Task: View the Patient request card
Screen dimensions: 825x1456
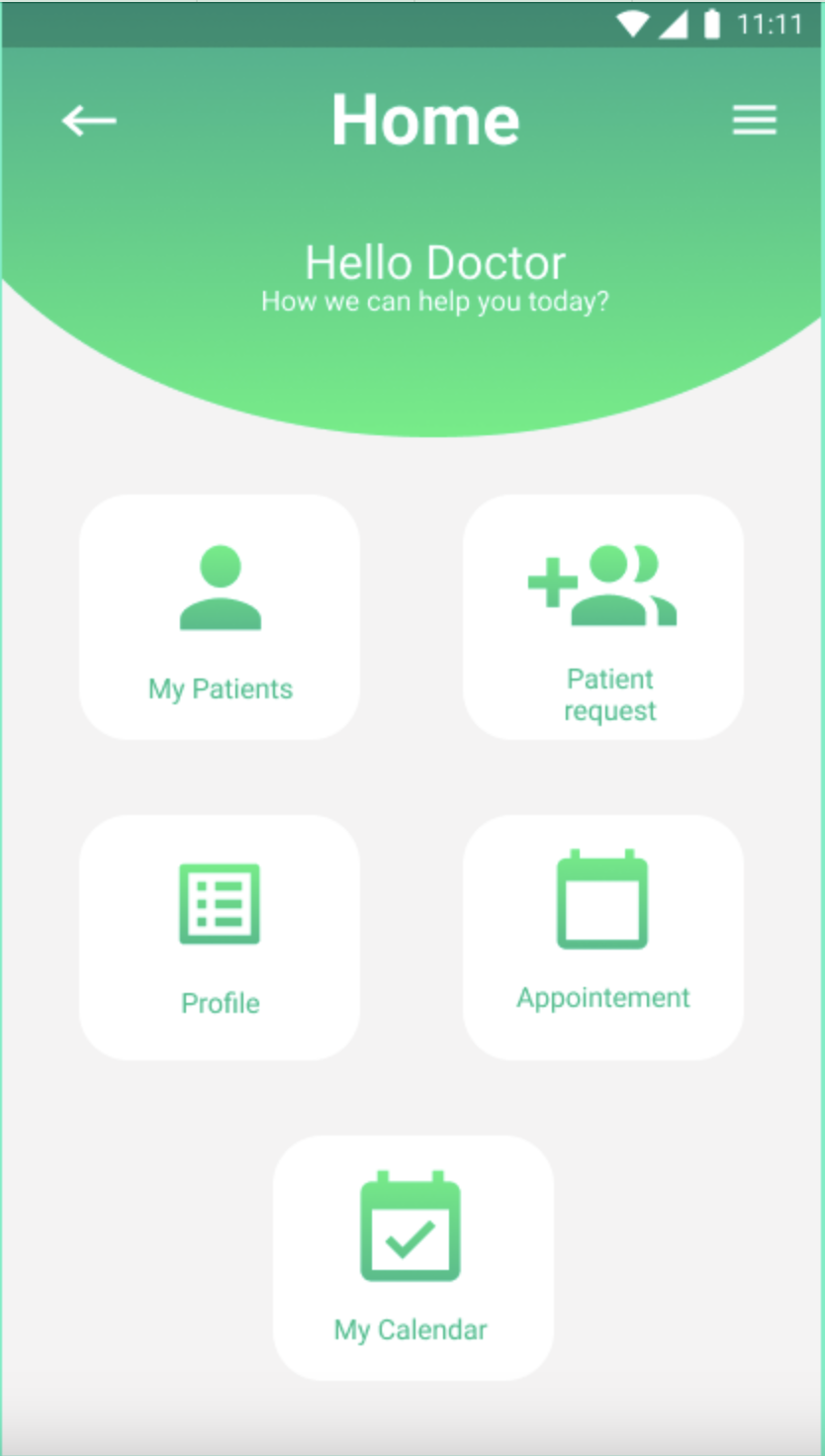Action: point(603,617)
